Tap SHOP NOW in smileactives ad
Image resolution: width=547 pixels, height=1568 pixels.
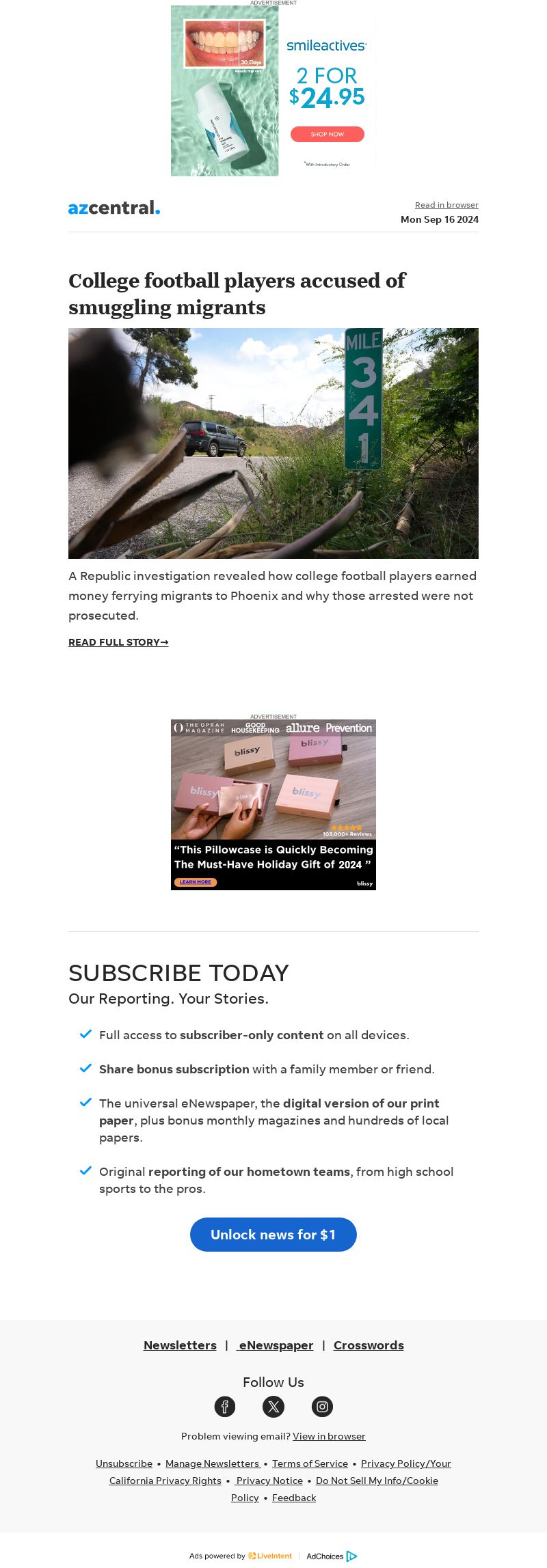click(x=328, y=134)
